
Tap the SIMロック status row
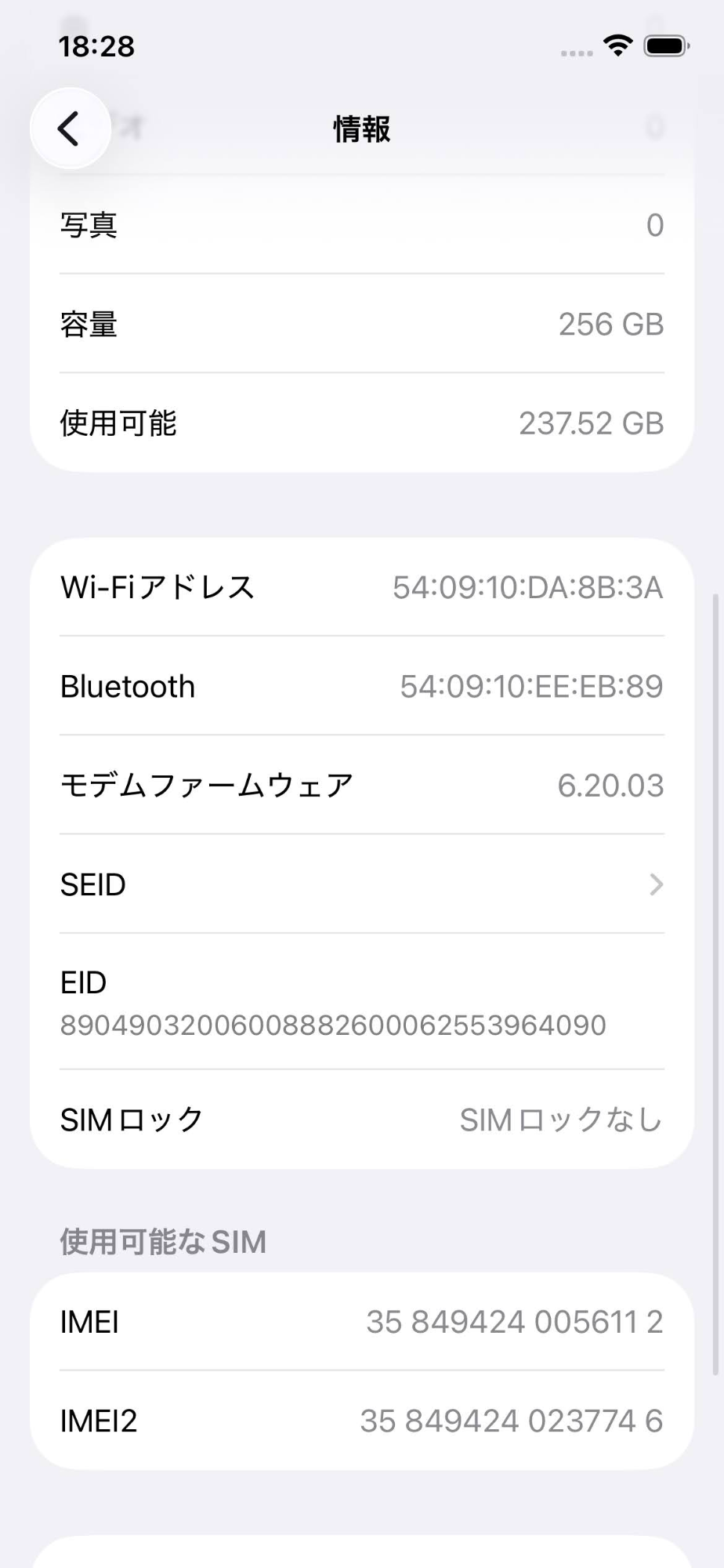pyautogui.click(x=360, y=1120)
